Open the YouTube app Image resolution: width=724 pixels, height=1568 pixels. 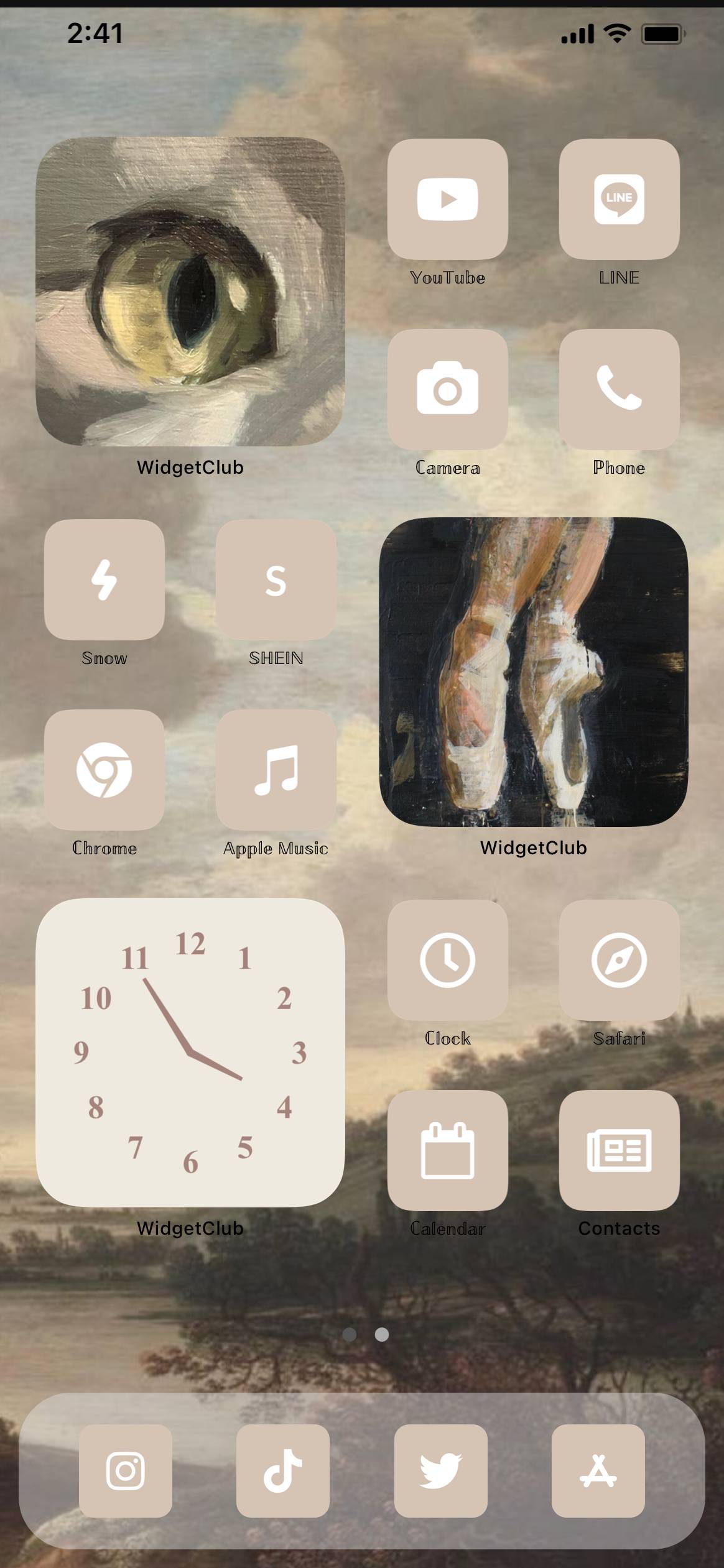447,199
